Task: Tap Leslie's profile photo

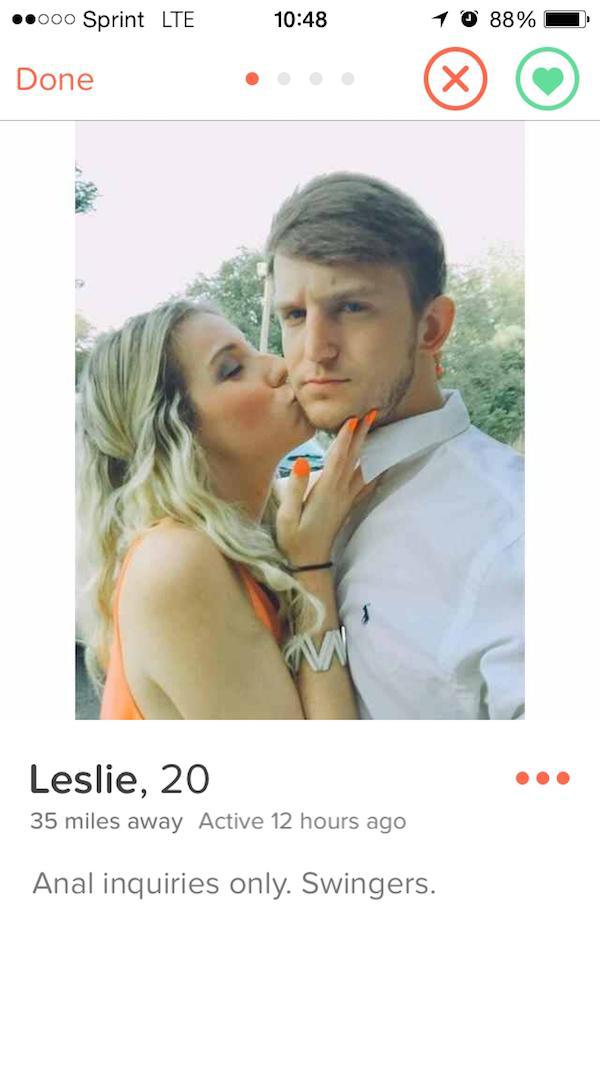Action: pyautogui.click(x=300, y=420)
